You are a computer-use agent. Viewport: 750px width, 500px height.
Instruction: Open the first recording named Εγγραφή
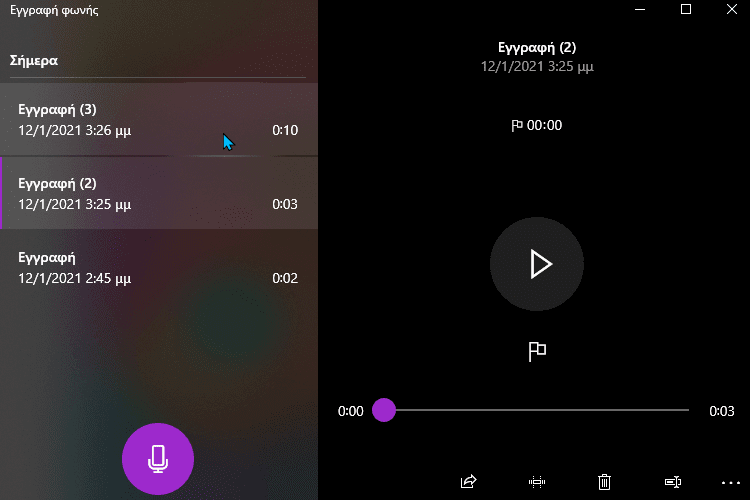[158, 267]
